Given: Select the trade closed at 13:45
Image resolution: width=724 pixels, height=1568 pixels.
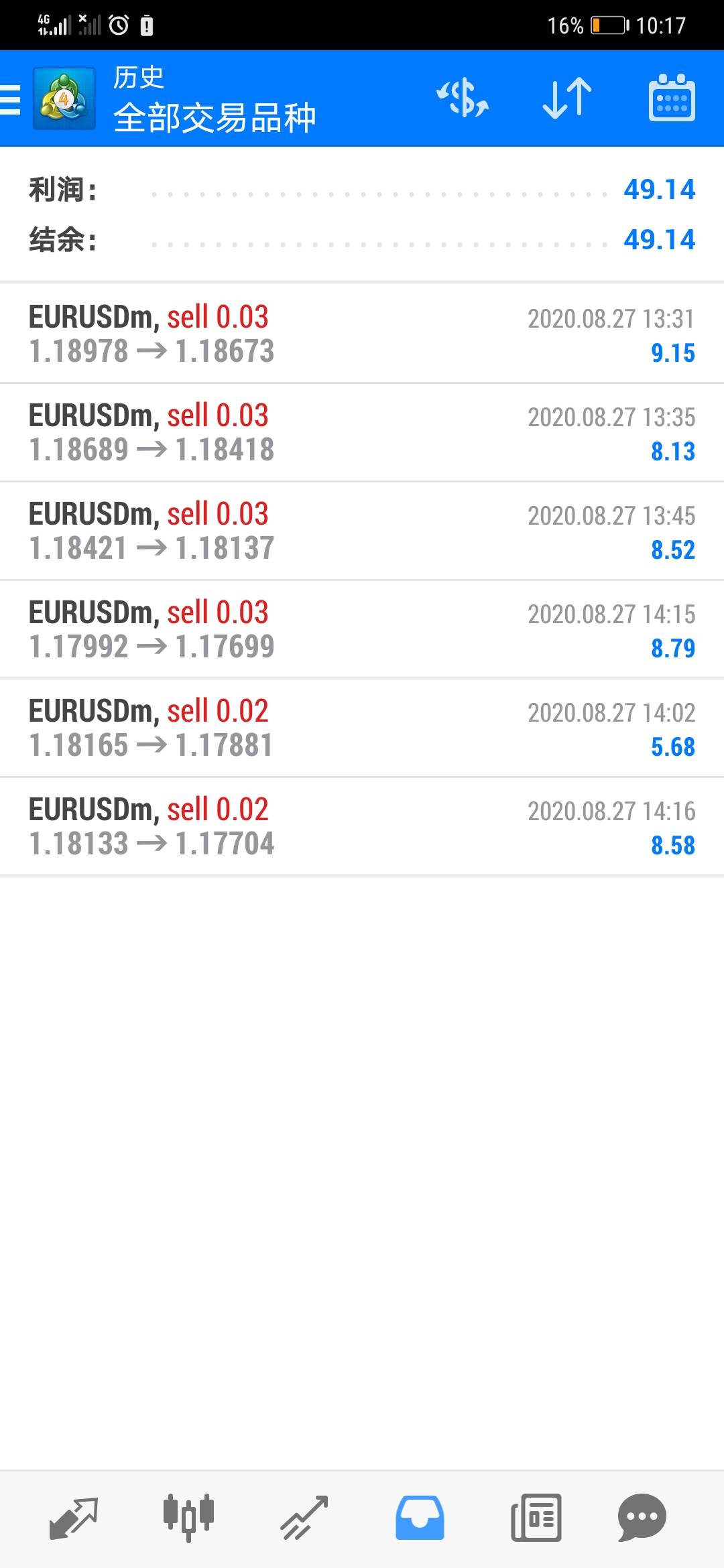Looking at the screenshot, I should [362, 531].
